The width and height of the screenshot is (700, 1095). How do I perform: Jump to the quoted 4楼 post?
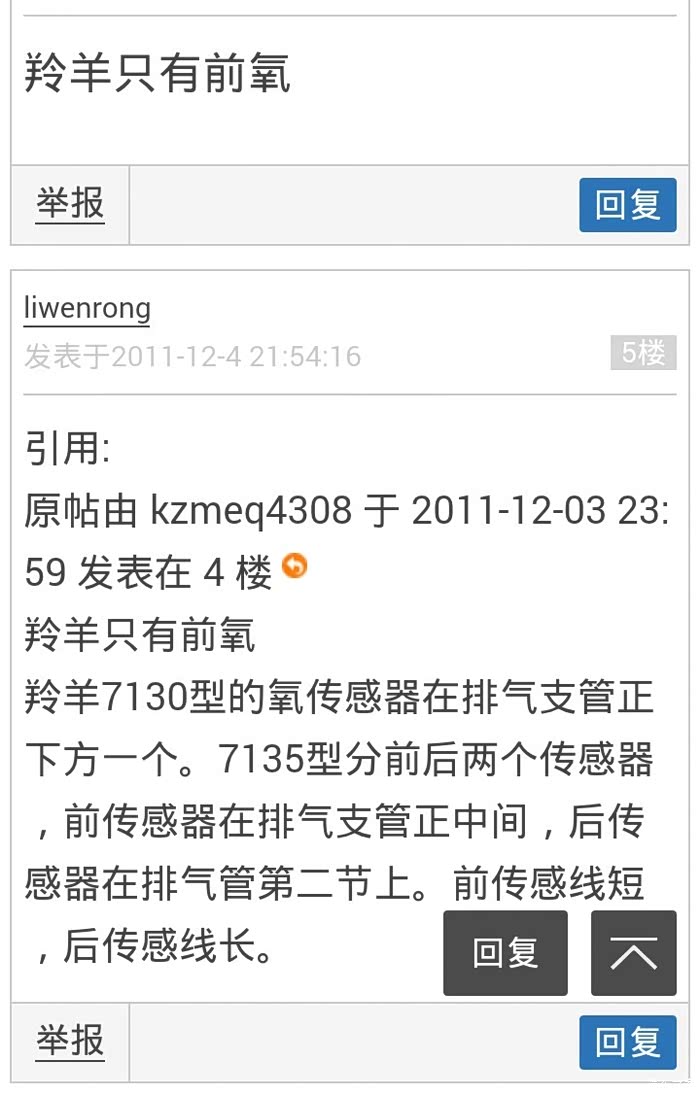click(294, 567)
